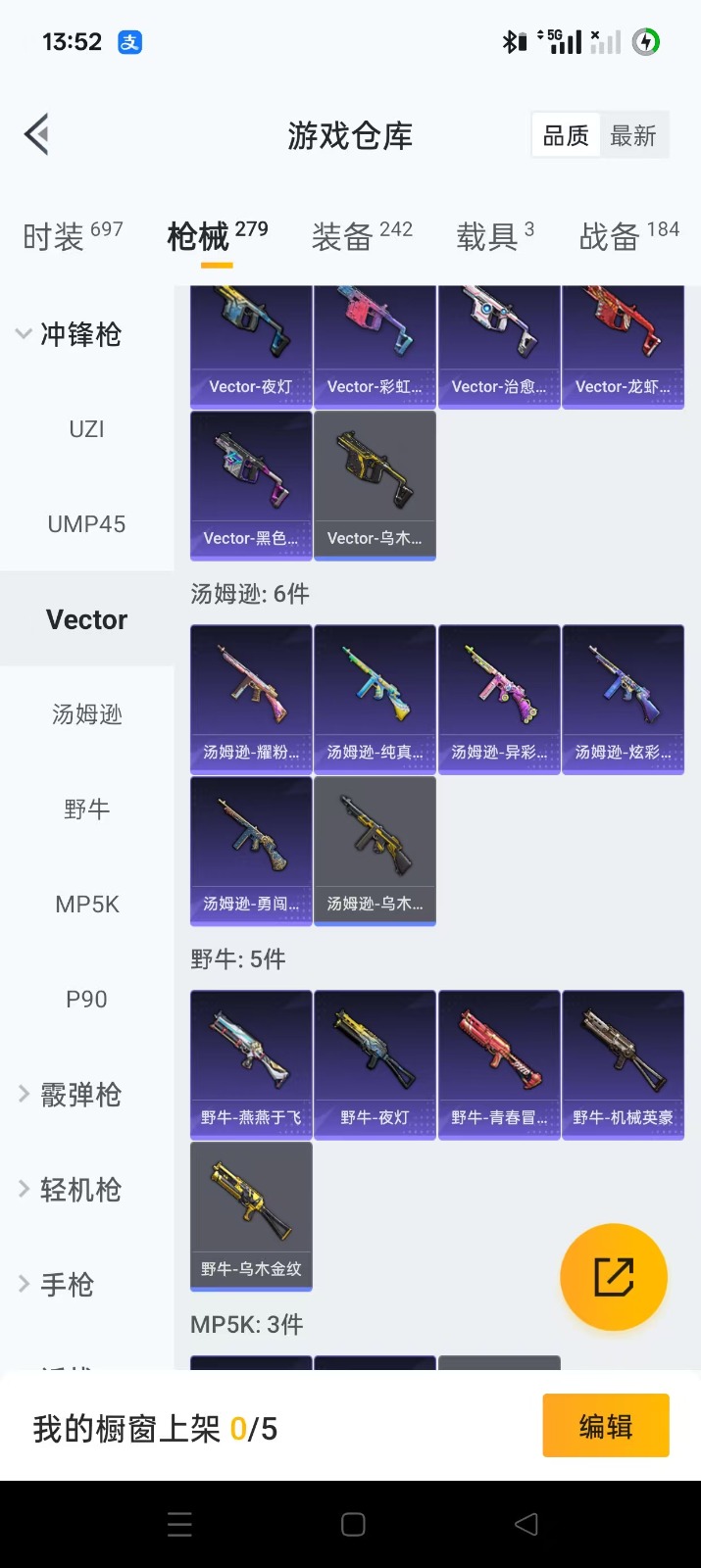Viewport: 701px width, 1568px height.
Task: Open the 载具 tab
Action: pyautogui.click(x=495, y=236)
